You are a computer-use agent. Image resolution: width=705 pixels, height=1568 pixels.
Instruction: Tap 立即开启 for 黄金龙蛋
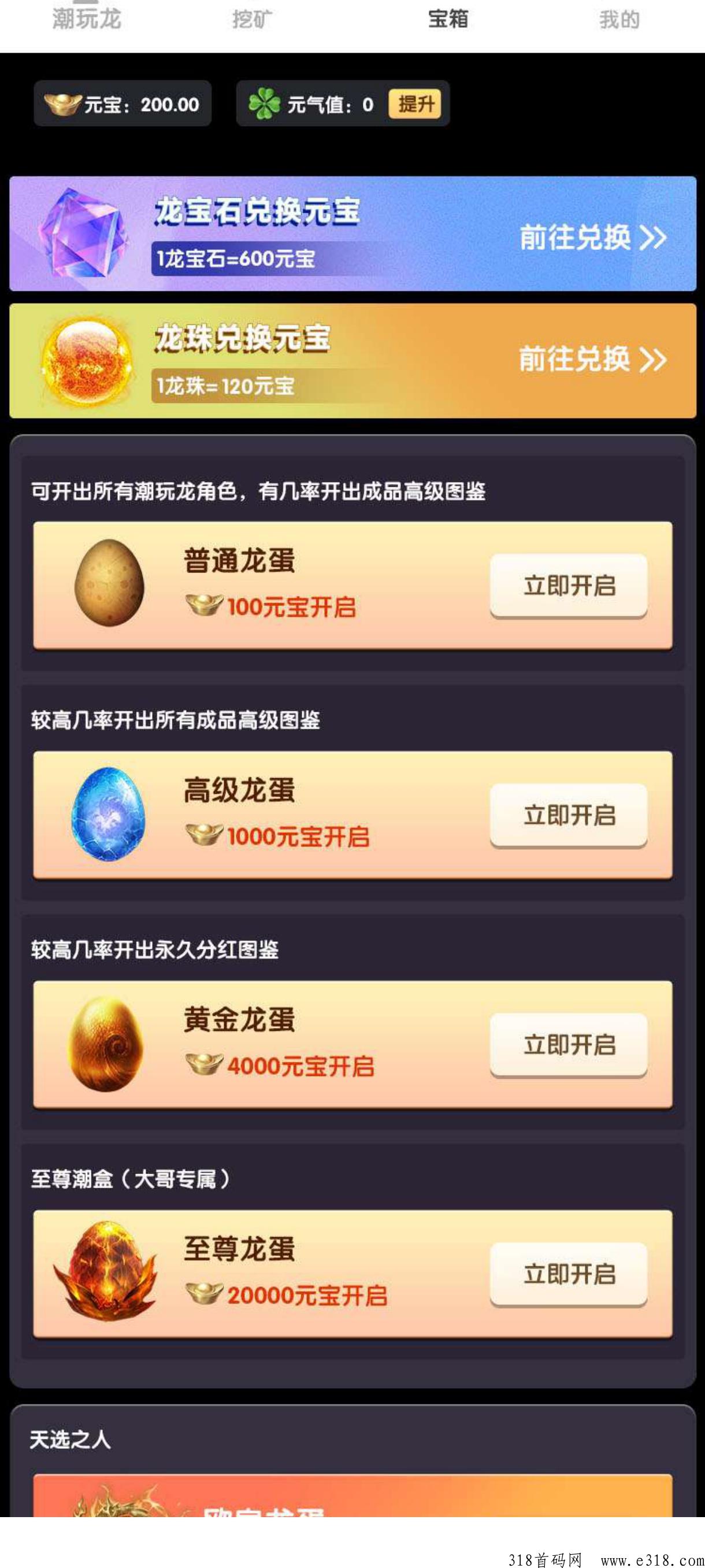[x=569, y=1045]
